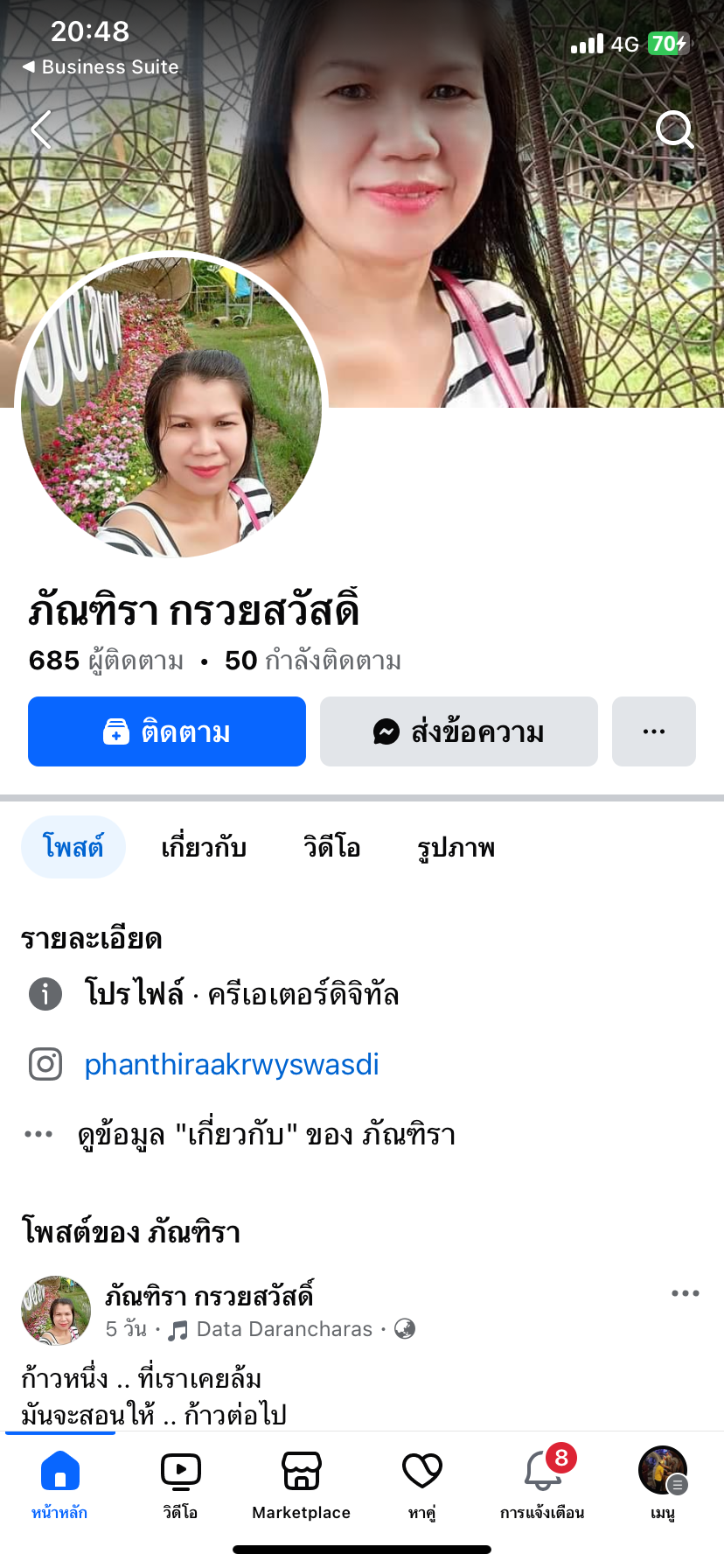Image resolution: width=724 pixels, height=1568 pixels.
Task: Open the search magnifier icon
Action: coord(674,130)
